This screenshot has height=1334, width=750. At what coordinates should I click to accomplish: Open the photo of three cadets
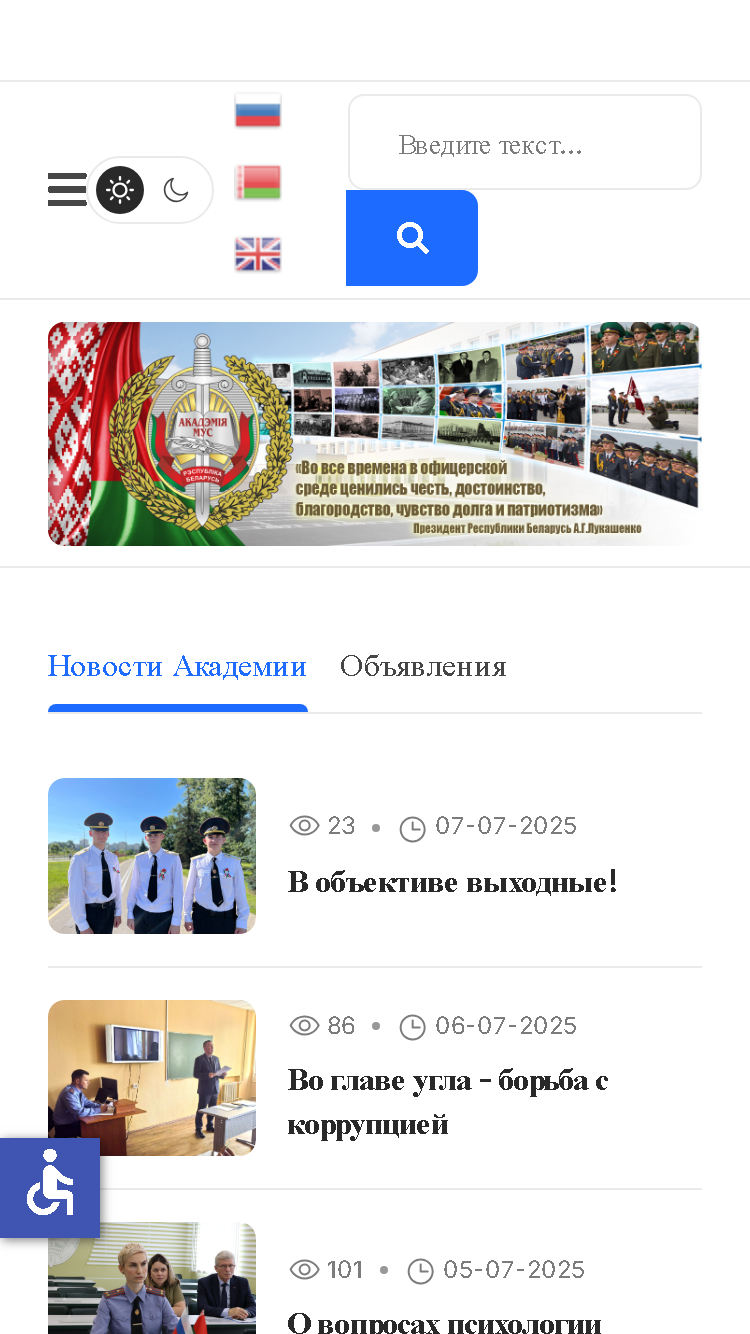[x=152, y=856]
